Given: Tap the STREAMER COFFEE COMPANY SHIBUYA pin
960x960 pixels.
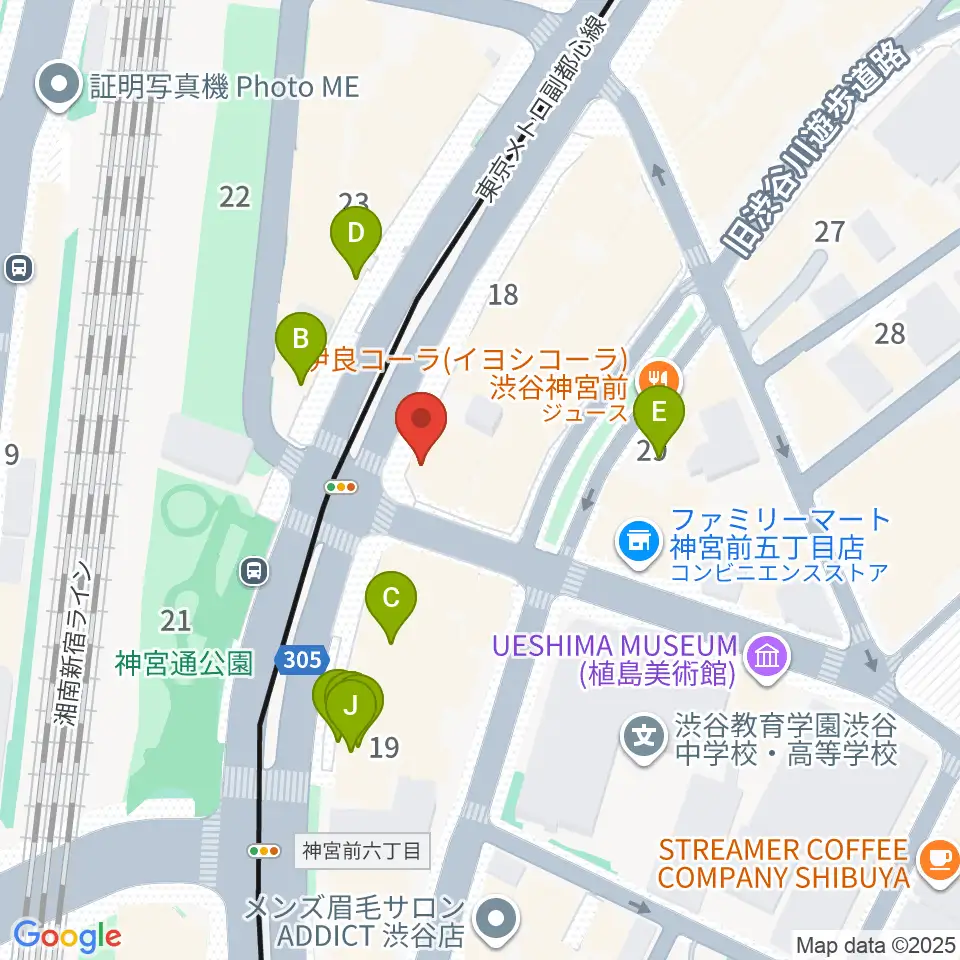Looking at the screenshot, I should pos(940,864).
